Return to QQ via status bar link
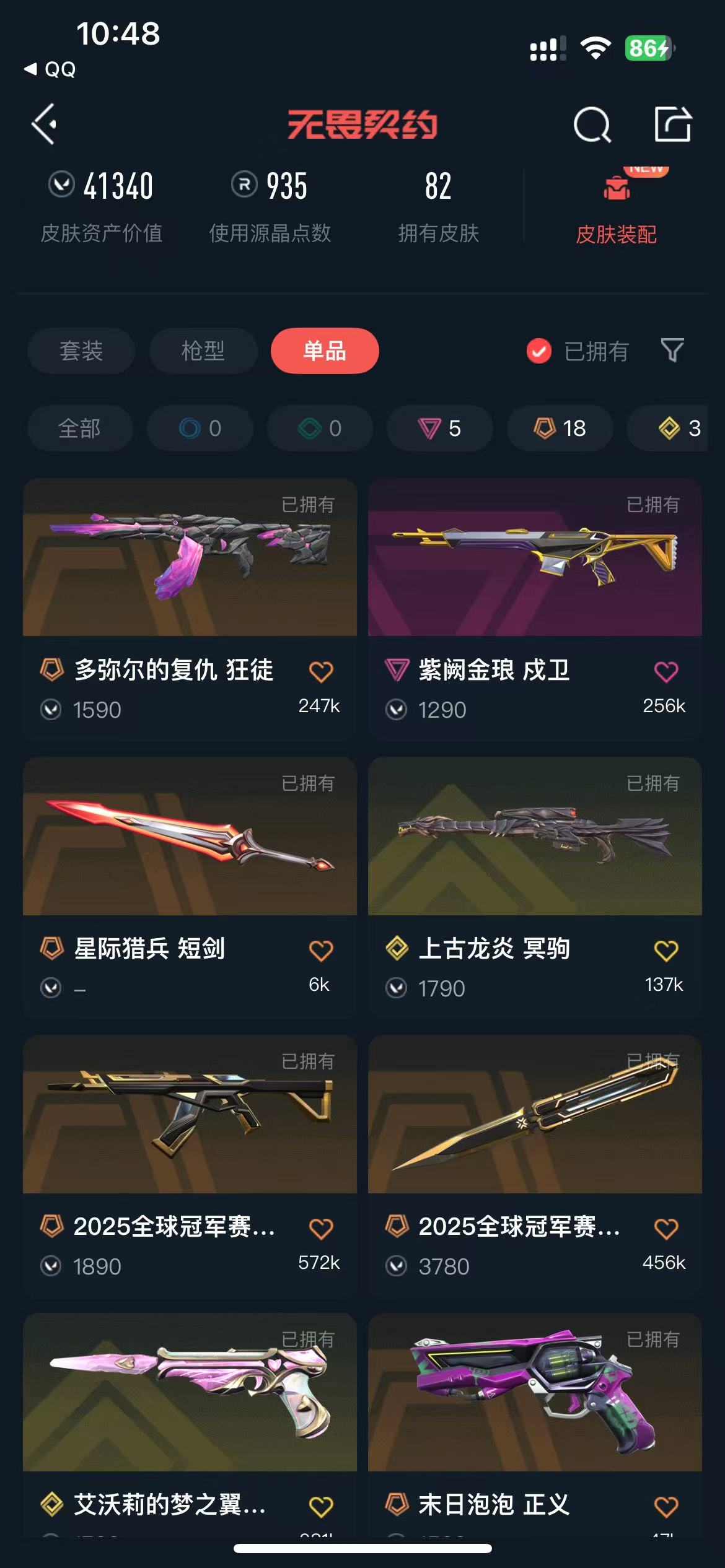This screenshot has height=1568, width=725. click(50, 69)
